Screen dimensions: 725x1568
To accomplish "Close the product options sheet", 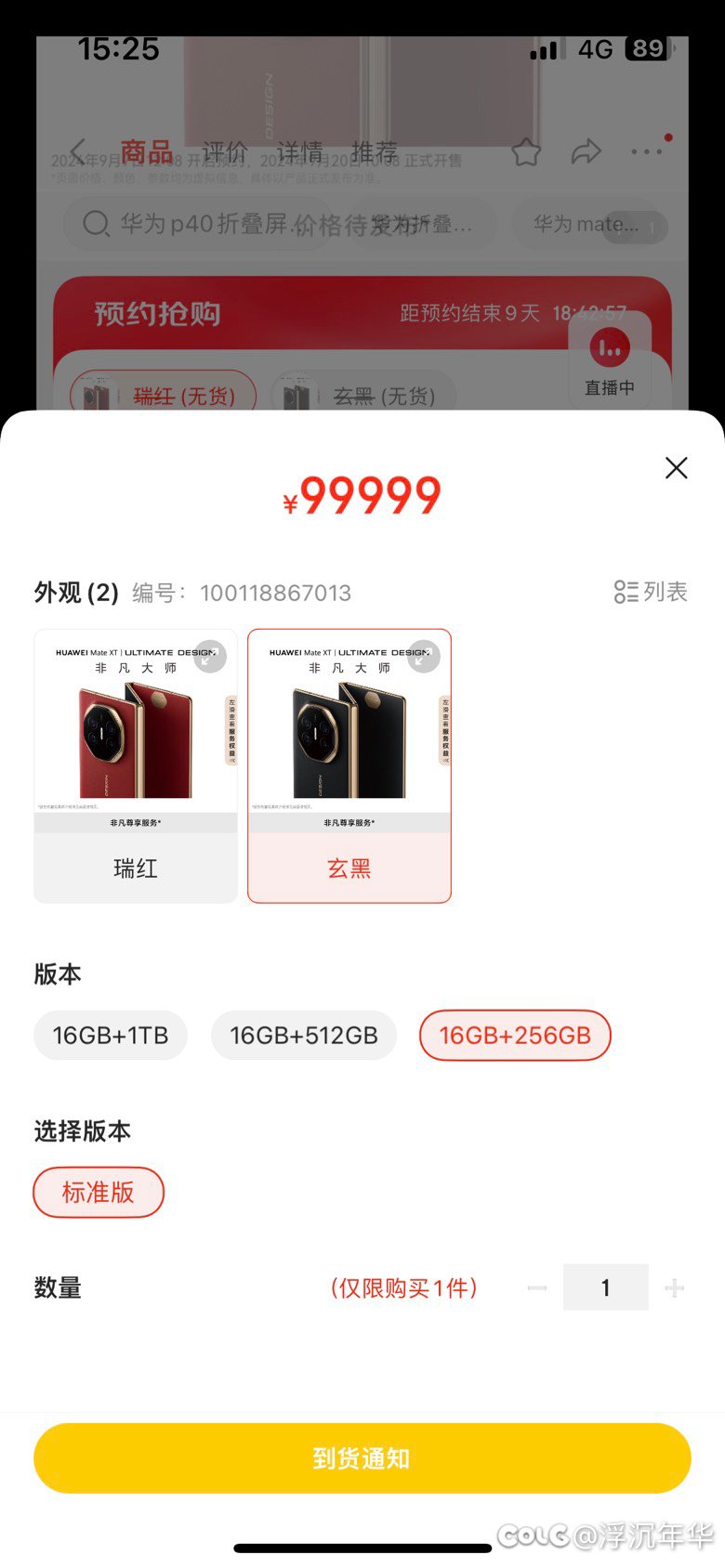I will (677, 467).
